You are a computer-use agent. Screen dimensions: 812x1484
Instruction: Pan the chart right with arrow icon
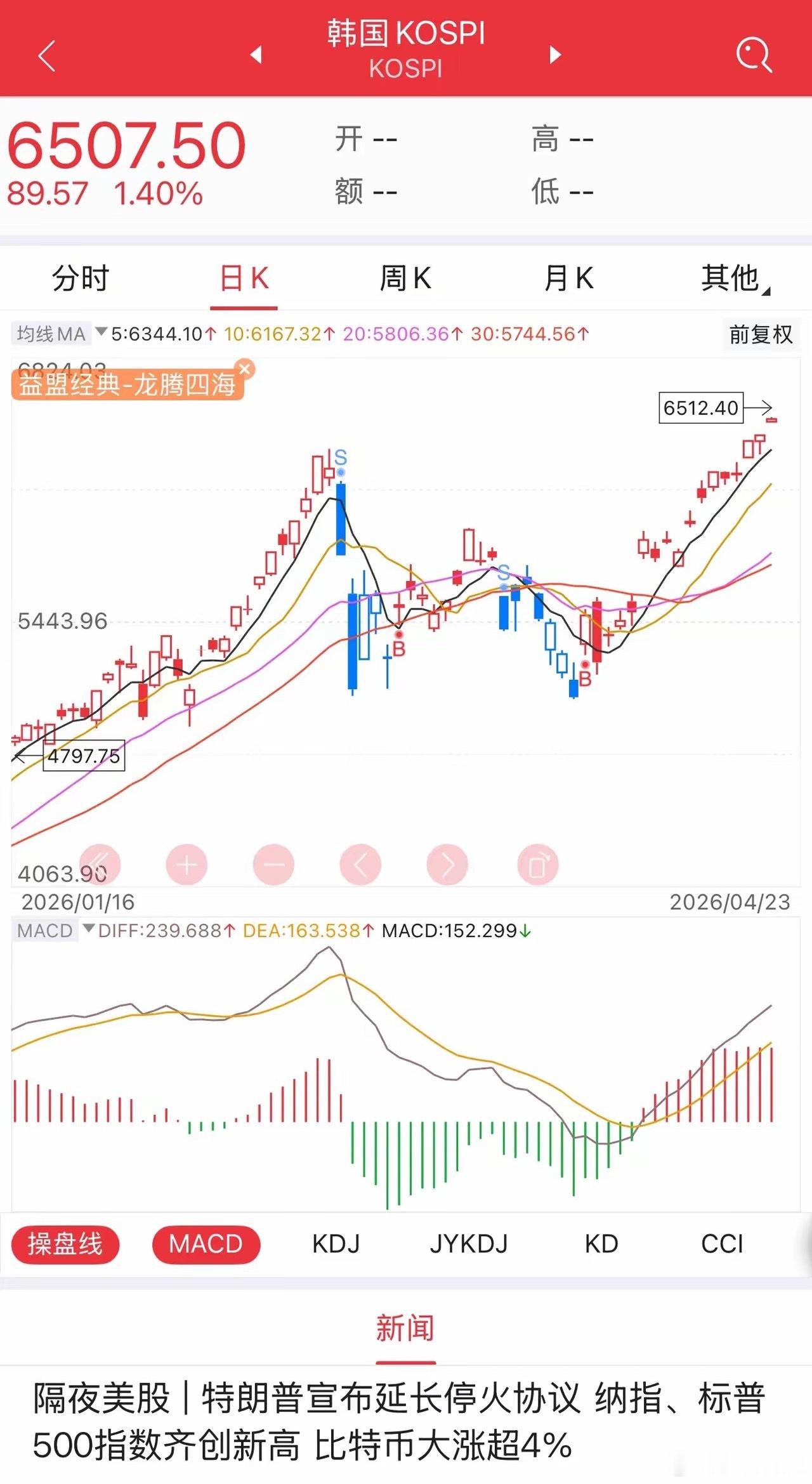tap(447, 863)
